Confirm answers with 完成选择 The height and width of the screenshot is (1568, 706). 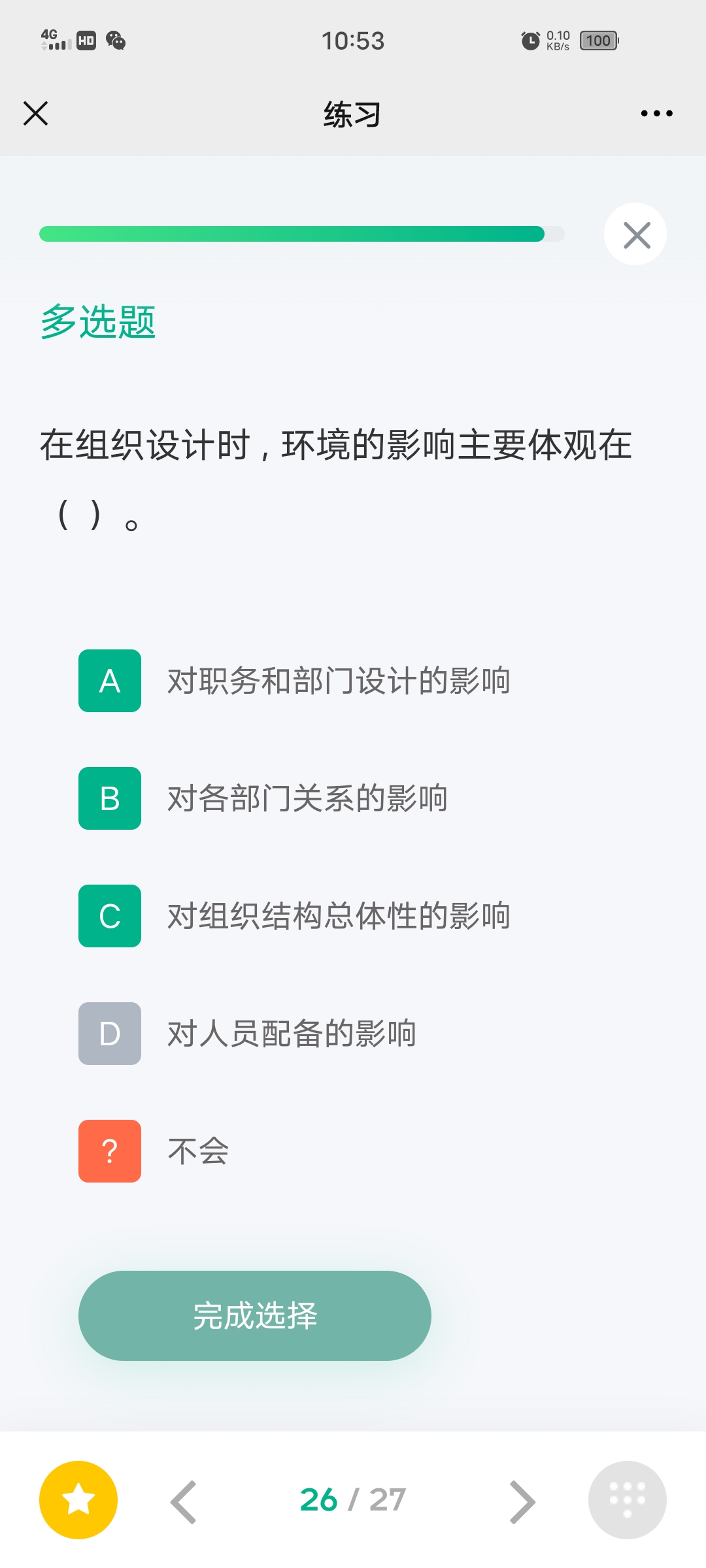pos(255,1316)
